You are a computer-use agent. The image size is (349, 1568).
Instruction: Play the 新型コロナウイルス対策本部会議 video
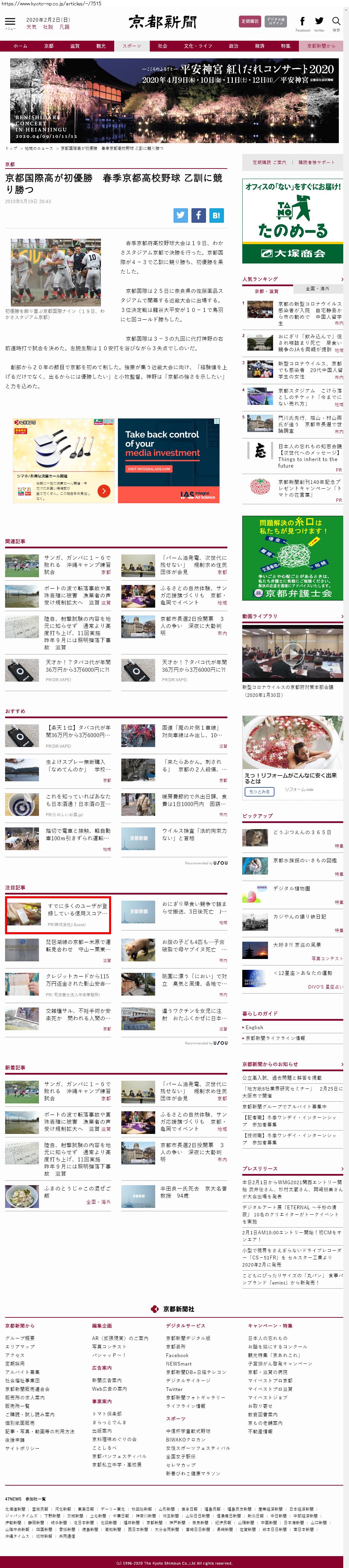[x=292, y=653]
